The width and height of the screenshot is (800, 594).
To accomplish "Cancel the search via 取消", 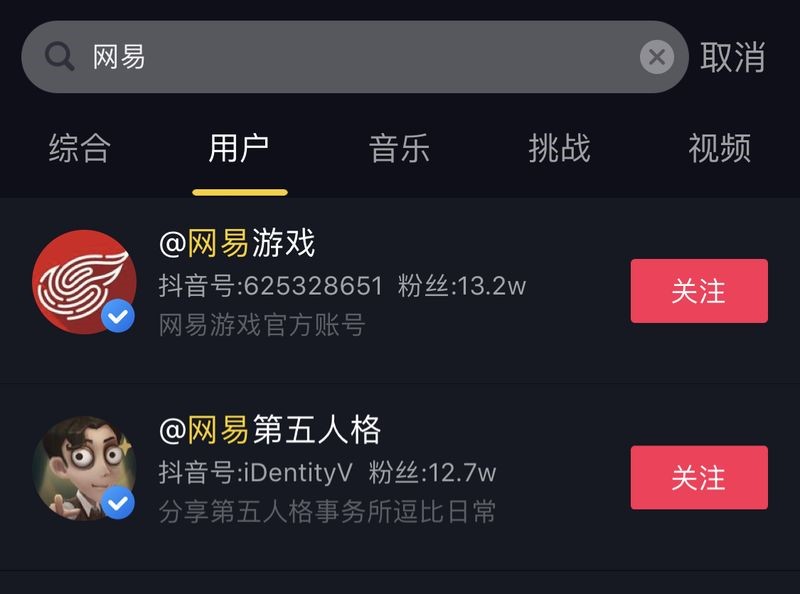I will (x=732, y=57).
